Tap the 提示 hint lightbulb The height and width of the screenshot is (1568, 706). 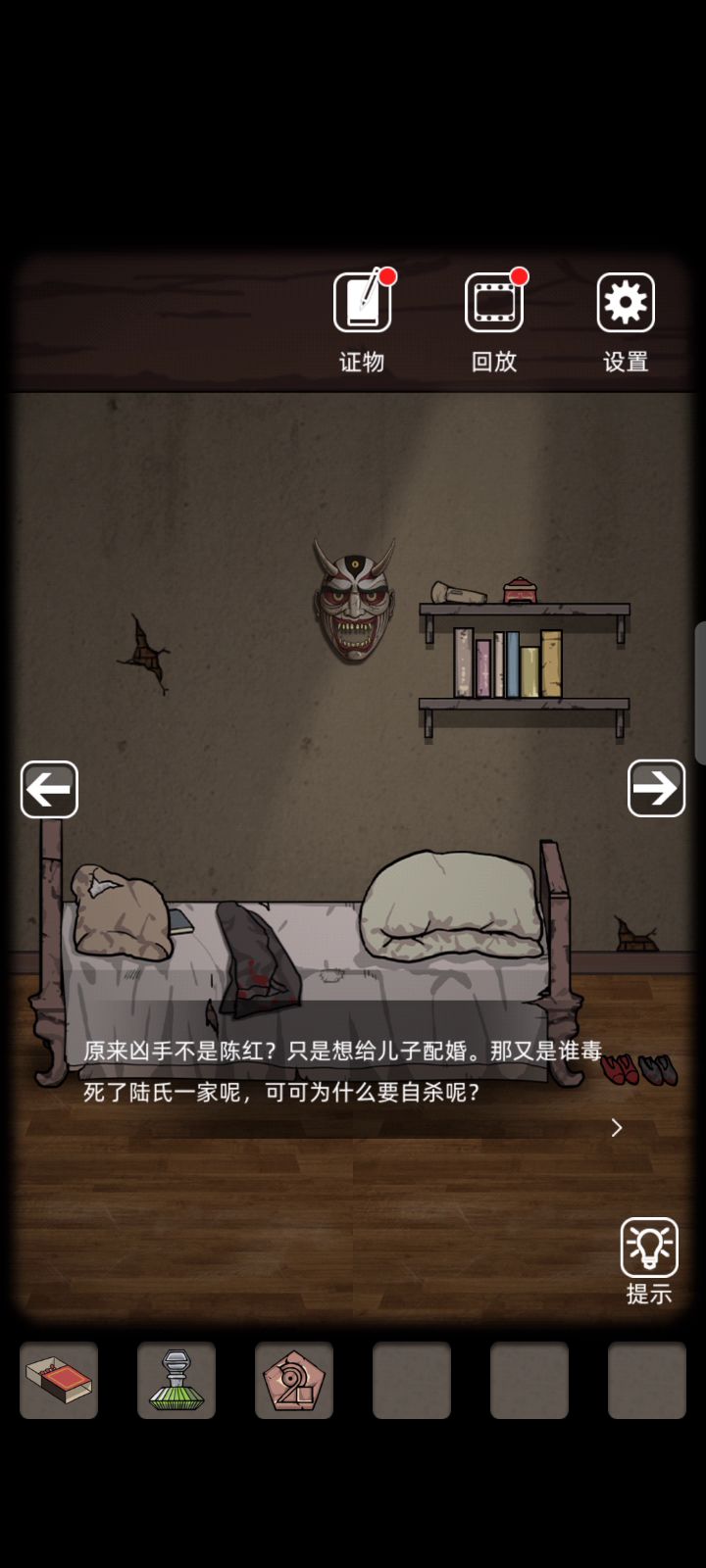[649, 1249]
